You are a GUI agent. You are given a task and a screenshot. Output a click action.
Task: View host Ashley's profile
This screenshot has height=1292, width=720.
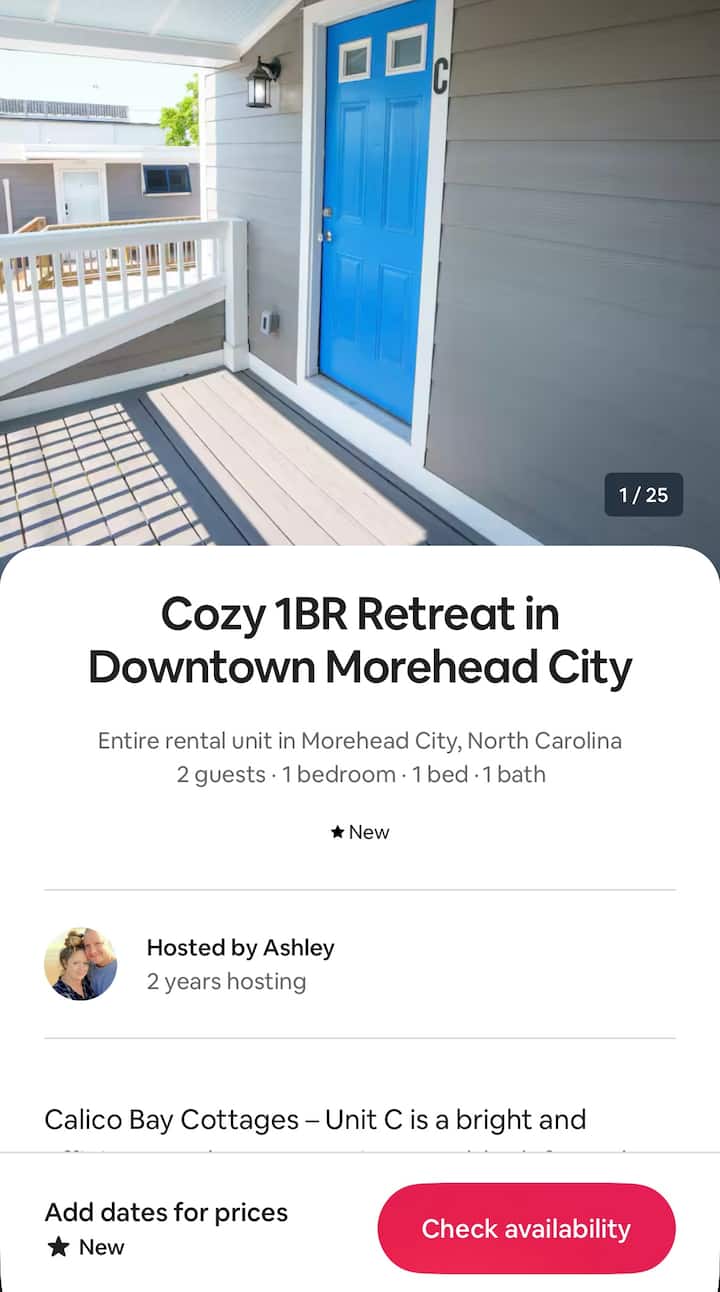coord(81,964)
